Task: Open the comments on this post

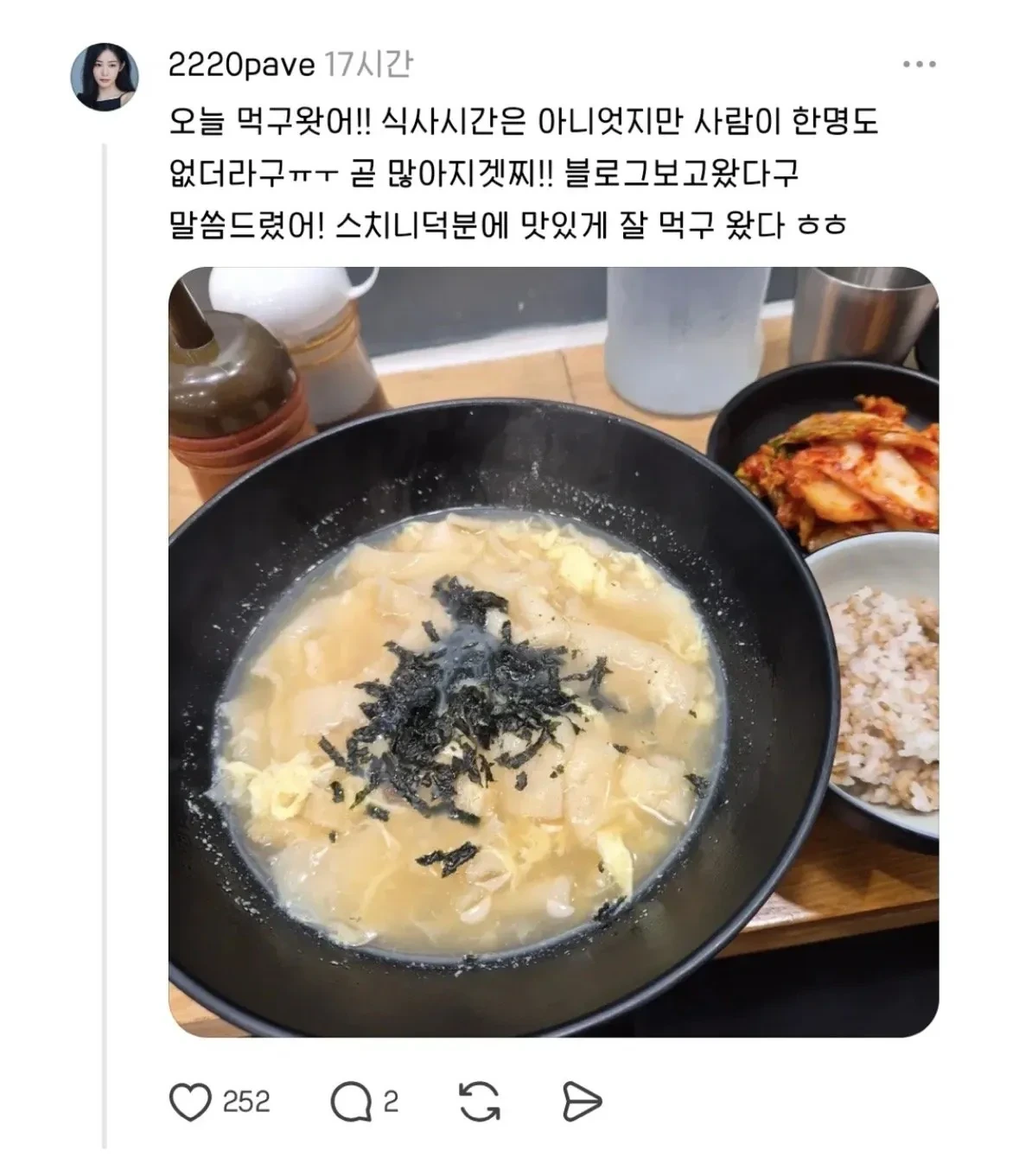Action: coord(350,1102)
